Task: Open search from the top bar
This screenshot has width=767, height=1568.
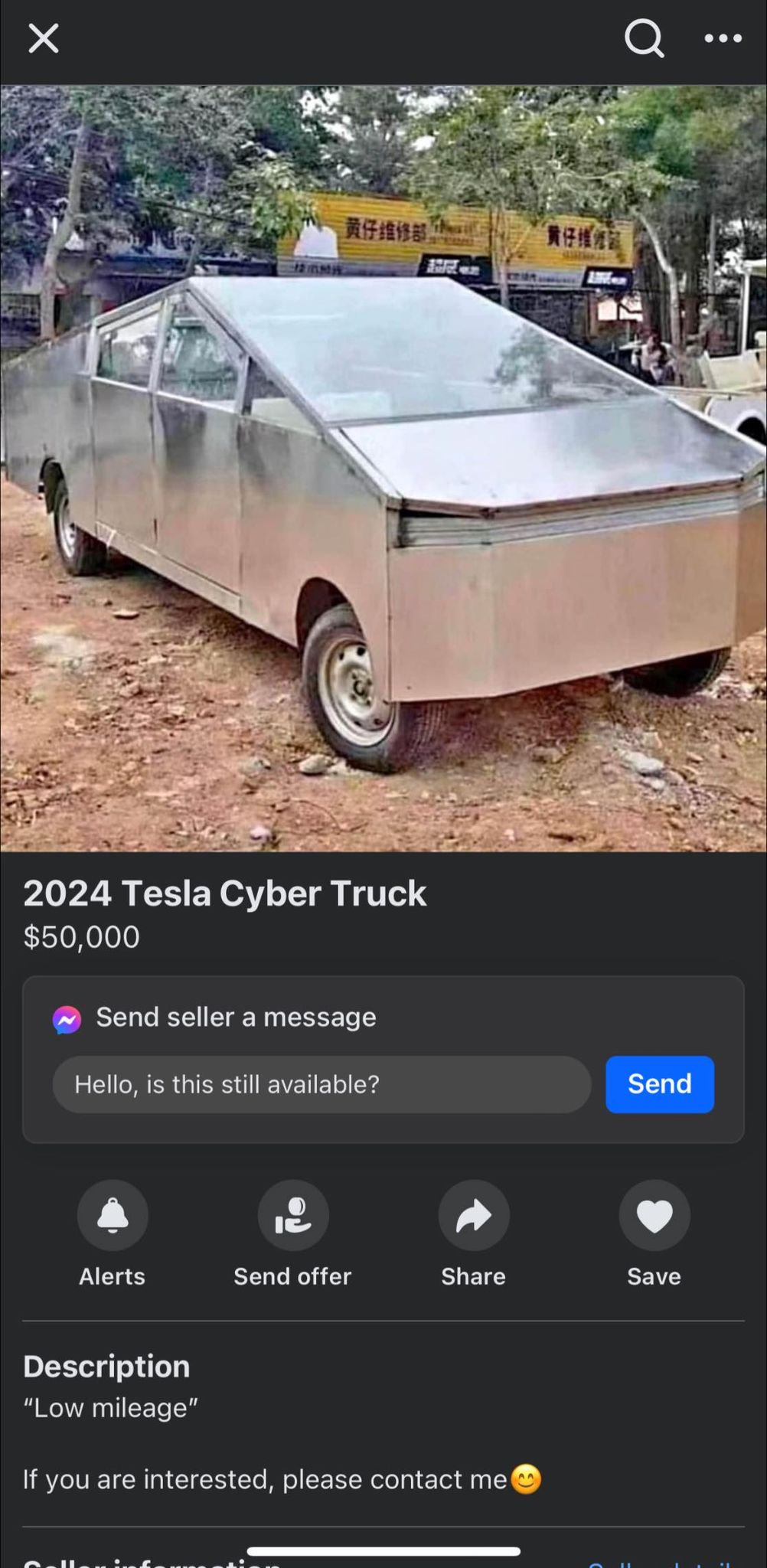Action: [644, 38]
